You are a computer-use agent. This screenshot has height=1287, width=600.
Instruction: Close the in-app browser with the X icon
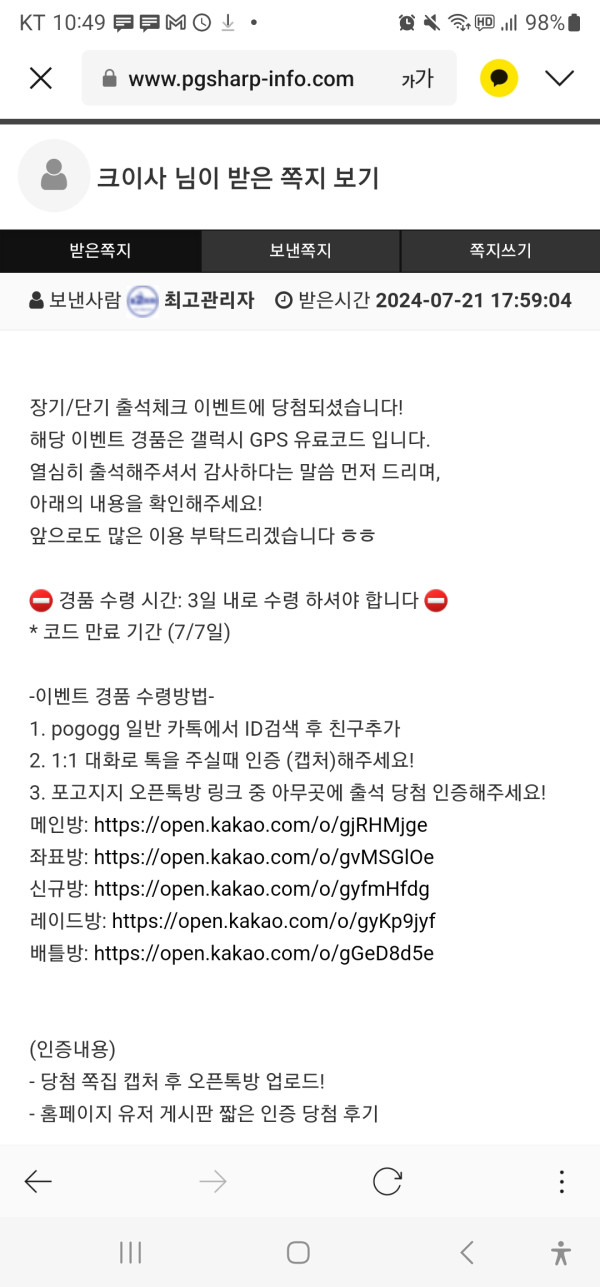coord(41,79)
